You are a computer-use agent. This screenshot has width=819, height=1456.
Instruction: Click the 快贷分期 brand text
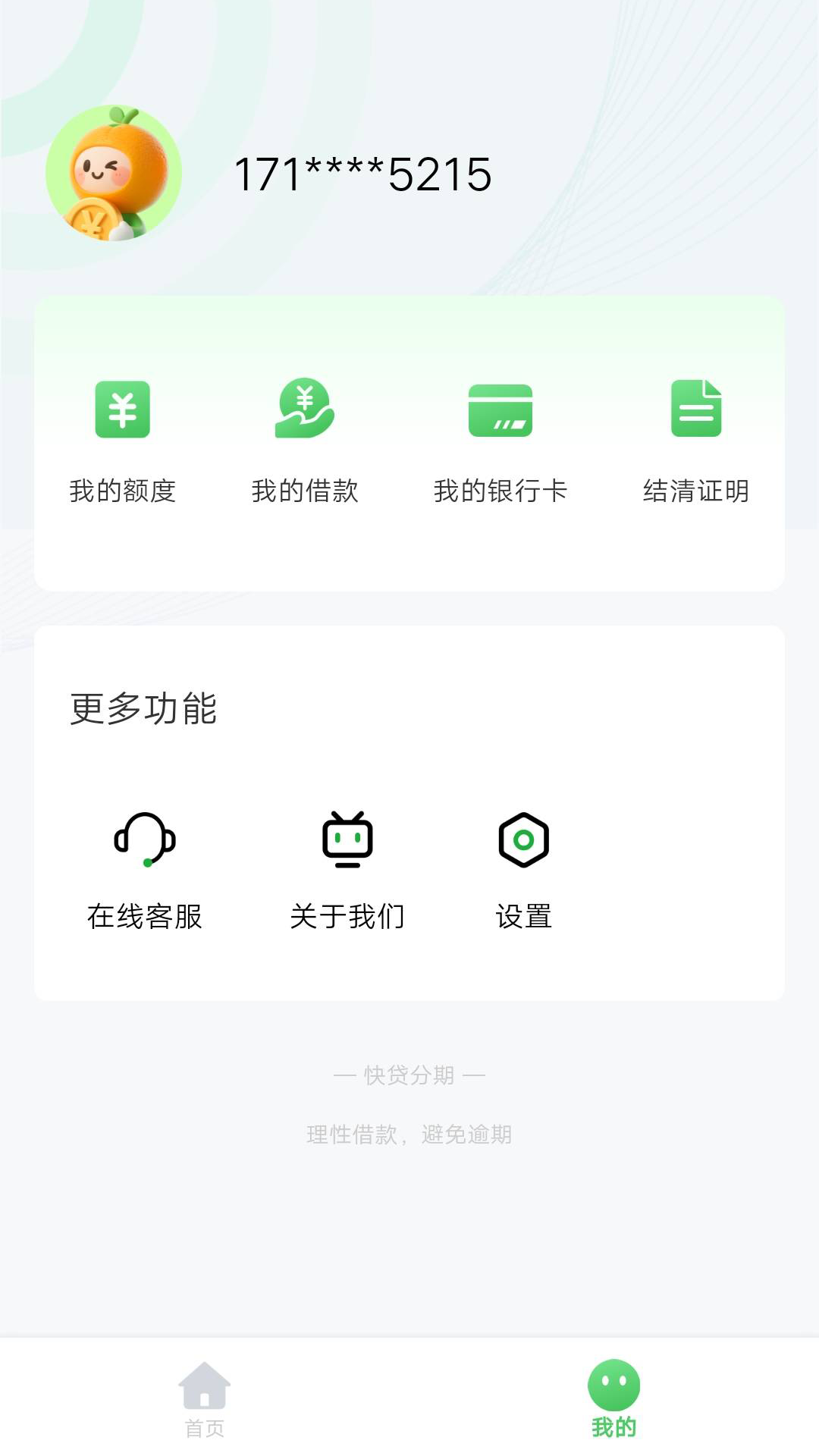click(x=409, y=1075)
